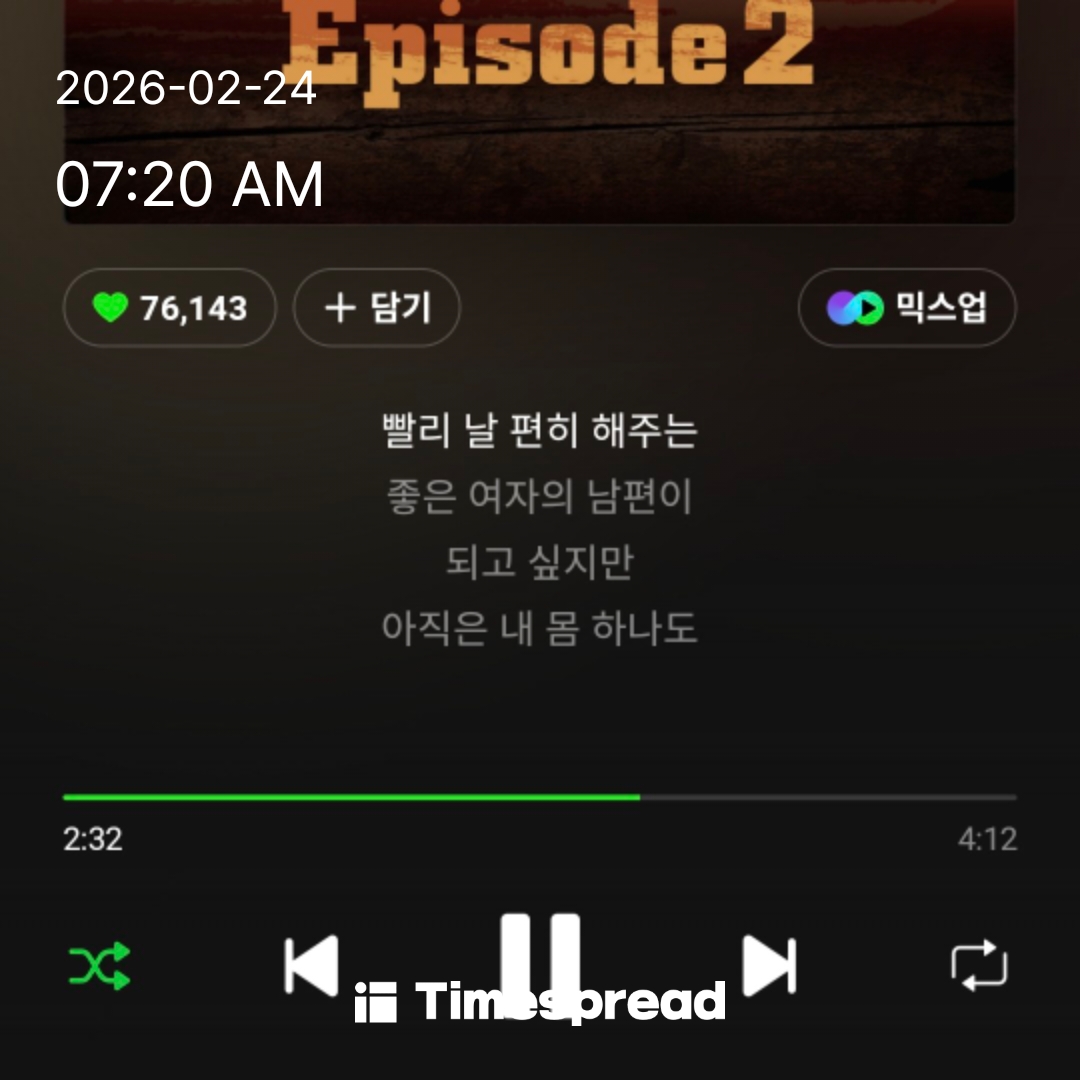Skip to the next track
The height and width of the screenshot is (1080, 1080).
769,966
